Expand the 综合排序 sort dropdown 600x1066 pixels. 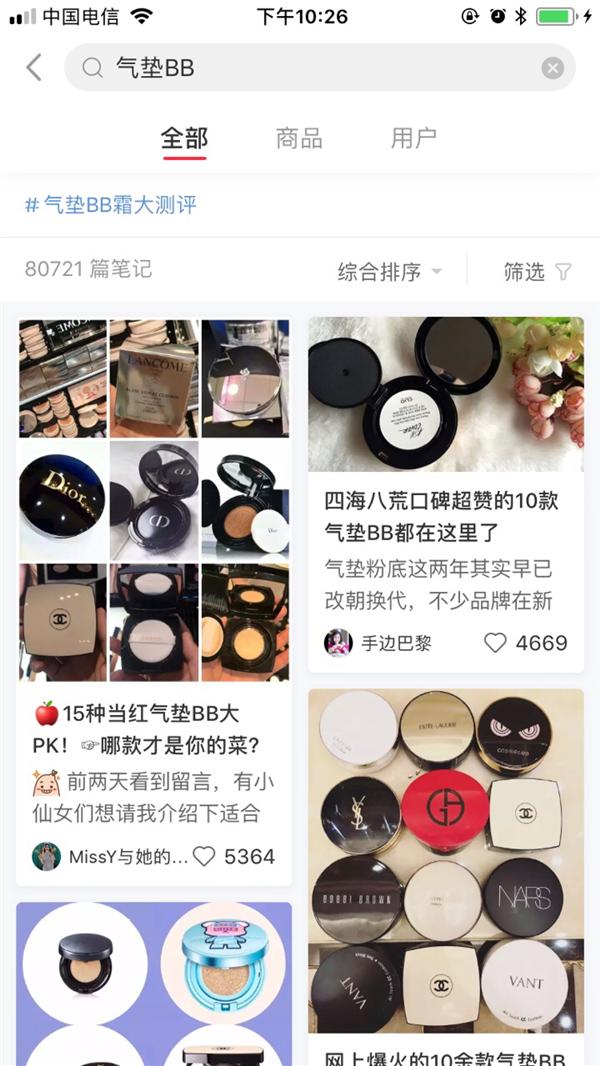(x=388, y=271)
